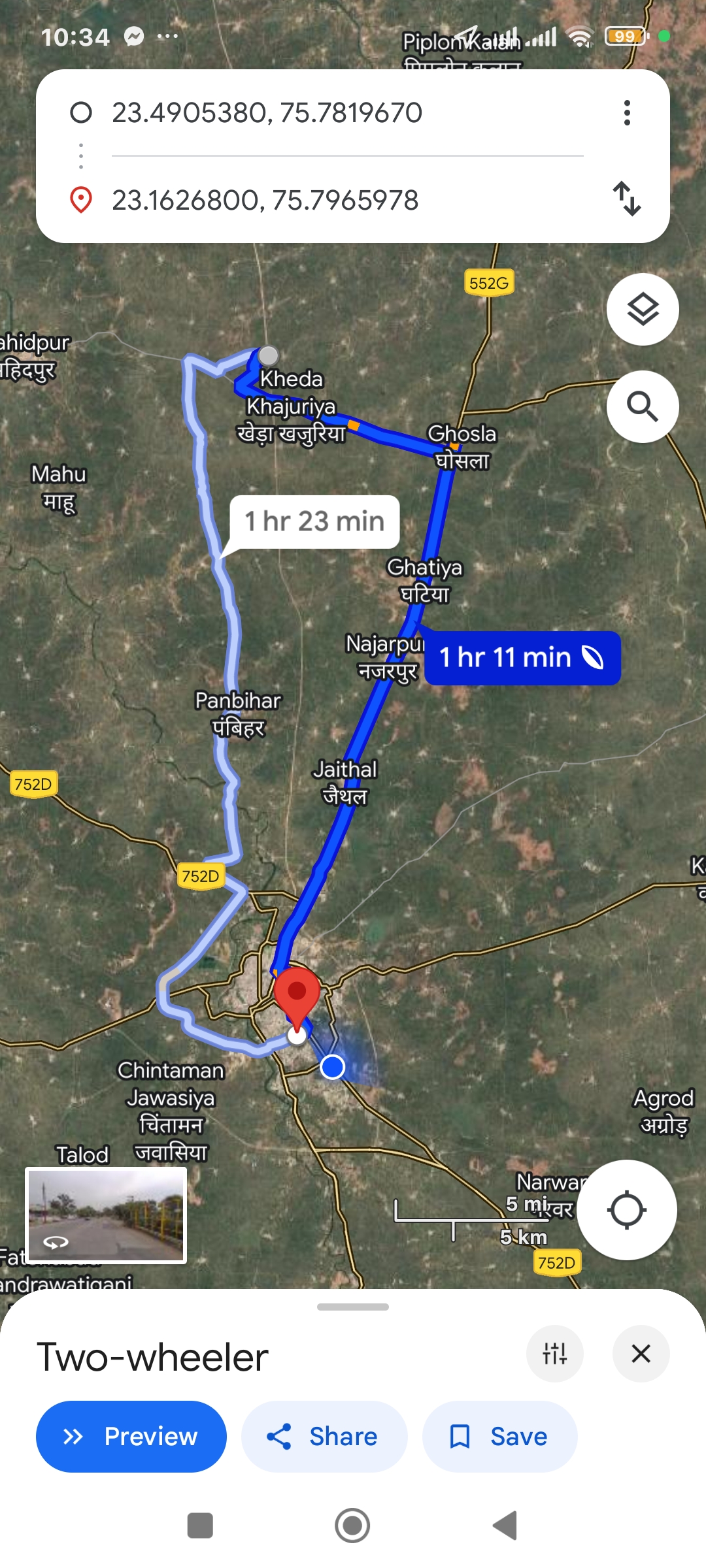Viewport: 706px width, 1568px height.
Task: Close the Two-wheeler directions panel
Action: pos(641,1354)
